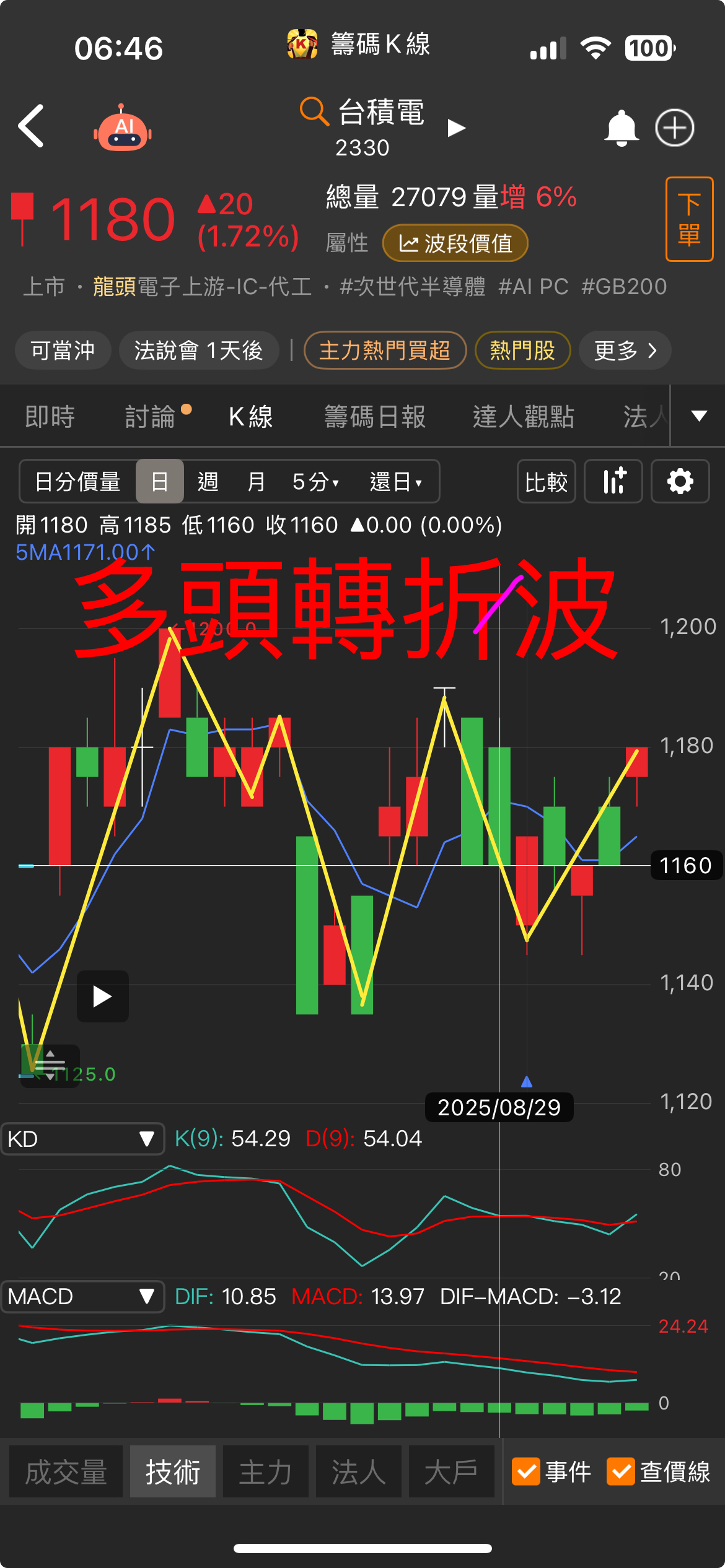The width and height of the screenshot is (725, 1568).
Task: Open the 達人觀點 tab
Action: point(524,416)
